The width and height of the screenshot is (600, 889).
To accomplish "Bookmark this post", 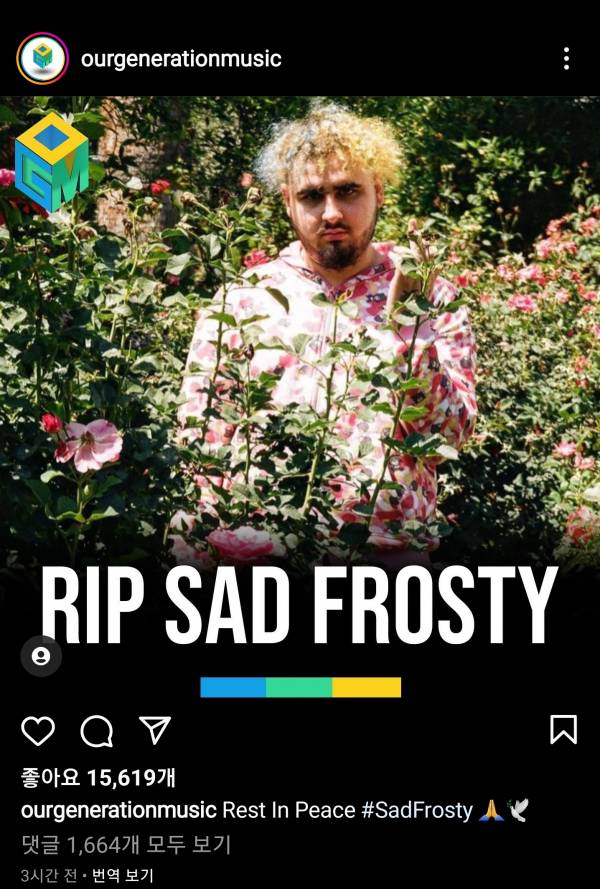I will (564, 729).
